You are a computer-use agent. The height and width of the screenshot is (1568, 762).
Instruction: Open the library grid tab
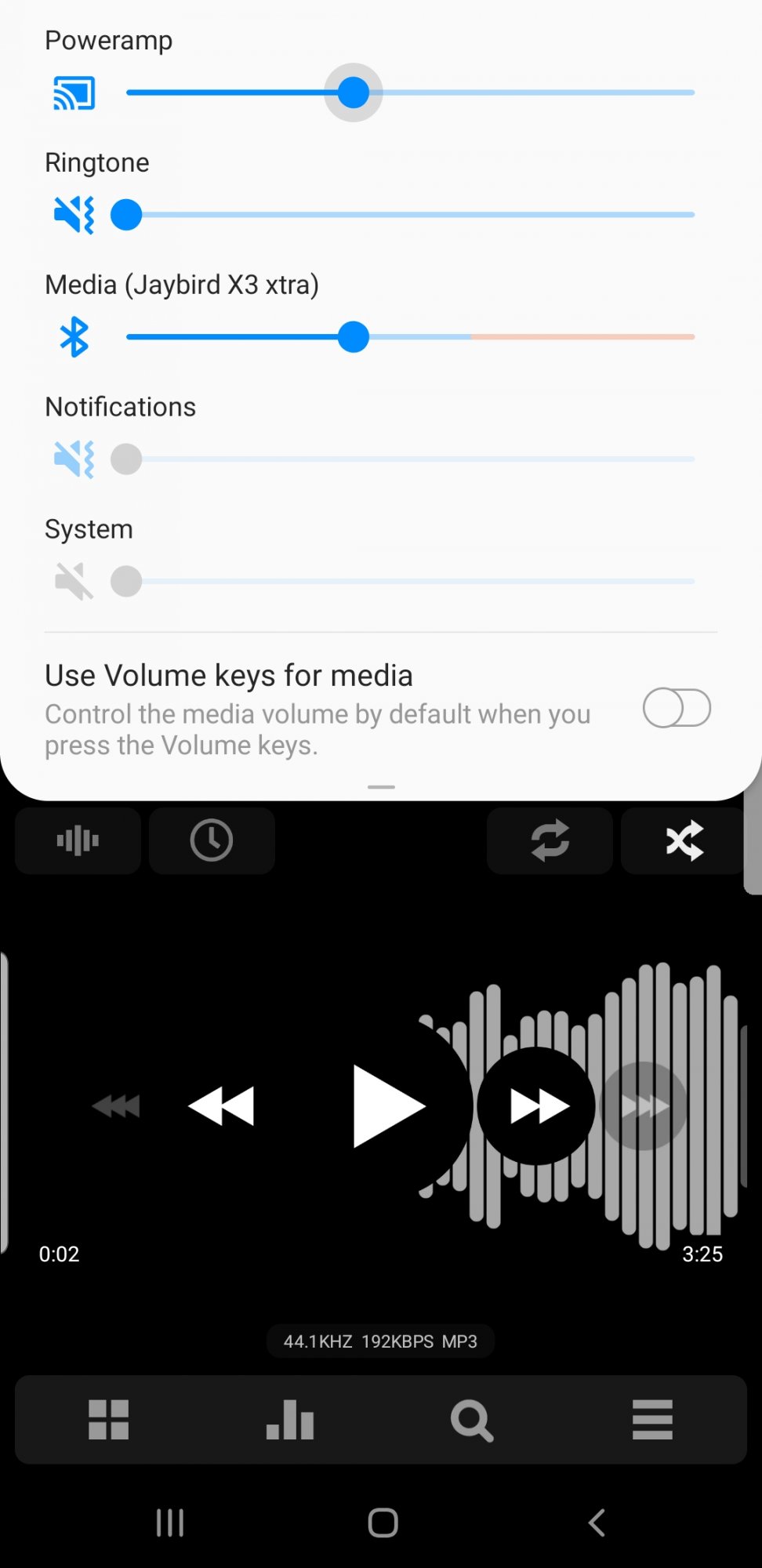109,1420
